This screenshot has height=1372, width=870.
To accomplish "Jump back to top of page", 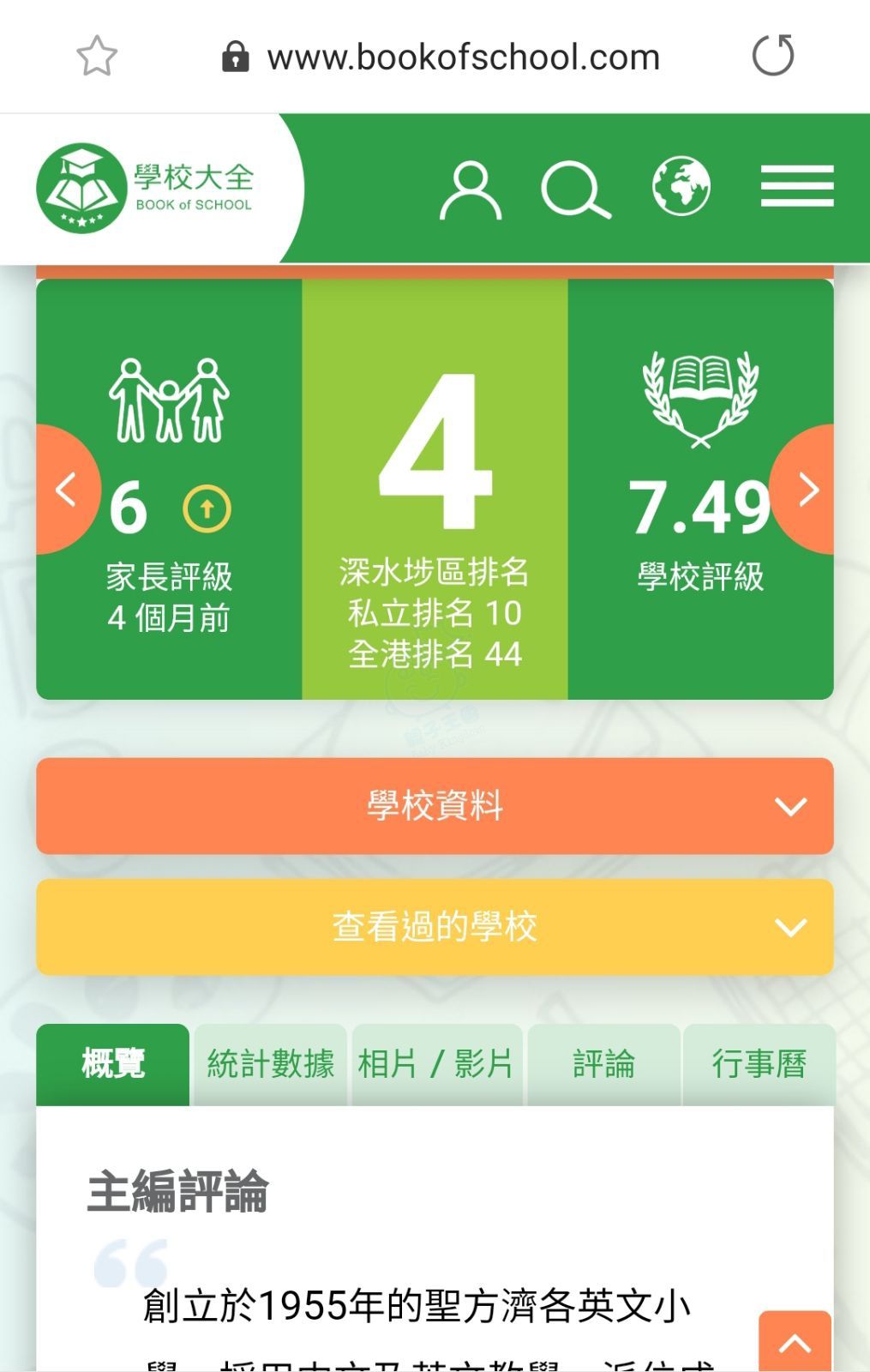I will pos(795,1342).
